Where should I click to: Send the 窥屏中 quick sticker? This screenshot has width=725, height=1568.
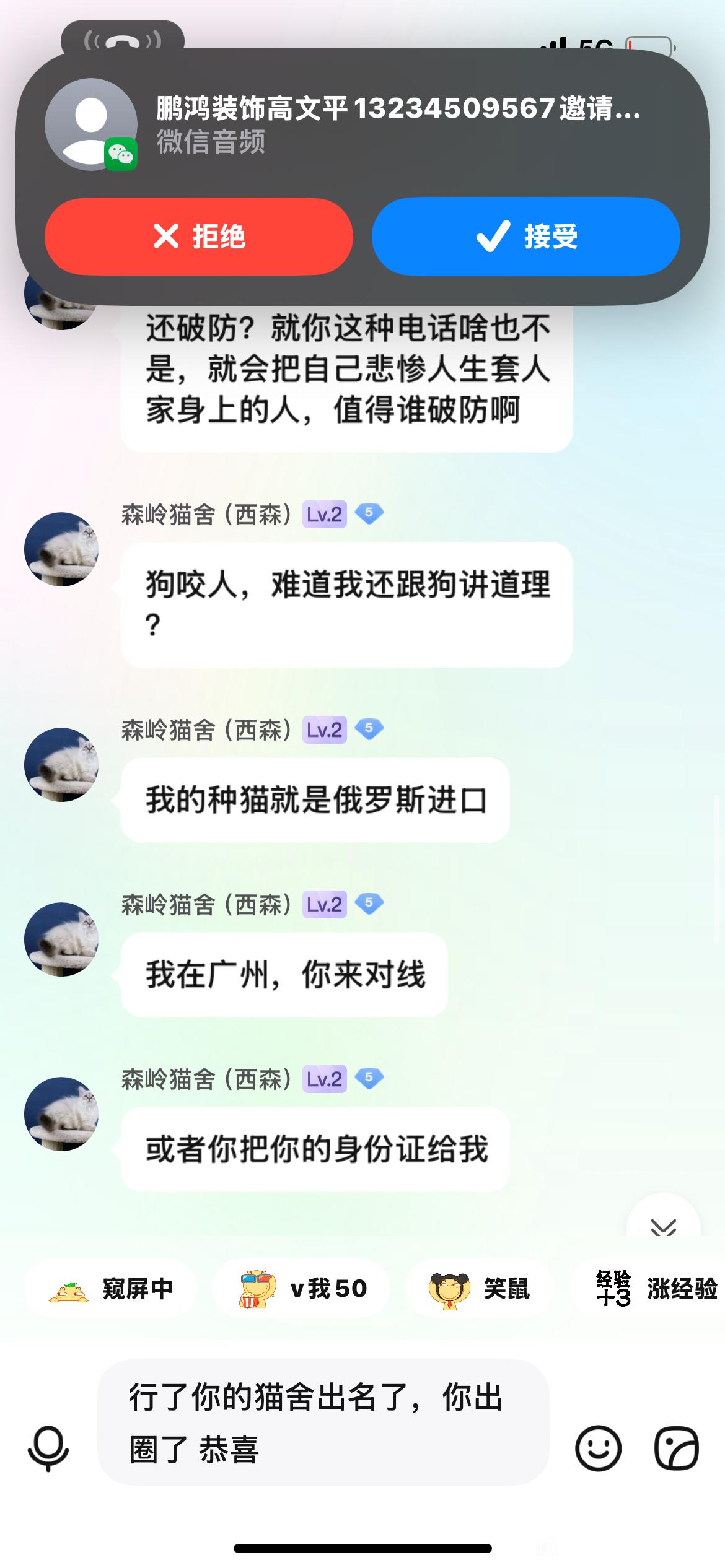111,1289
